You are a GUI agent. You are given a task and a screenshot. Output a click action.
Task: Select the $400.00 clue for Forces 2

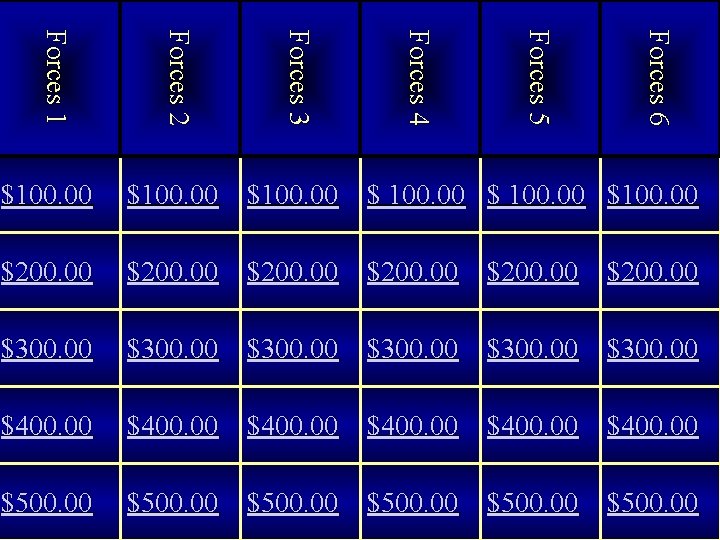(x=173, y=426)
